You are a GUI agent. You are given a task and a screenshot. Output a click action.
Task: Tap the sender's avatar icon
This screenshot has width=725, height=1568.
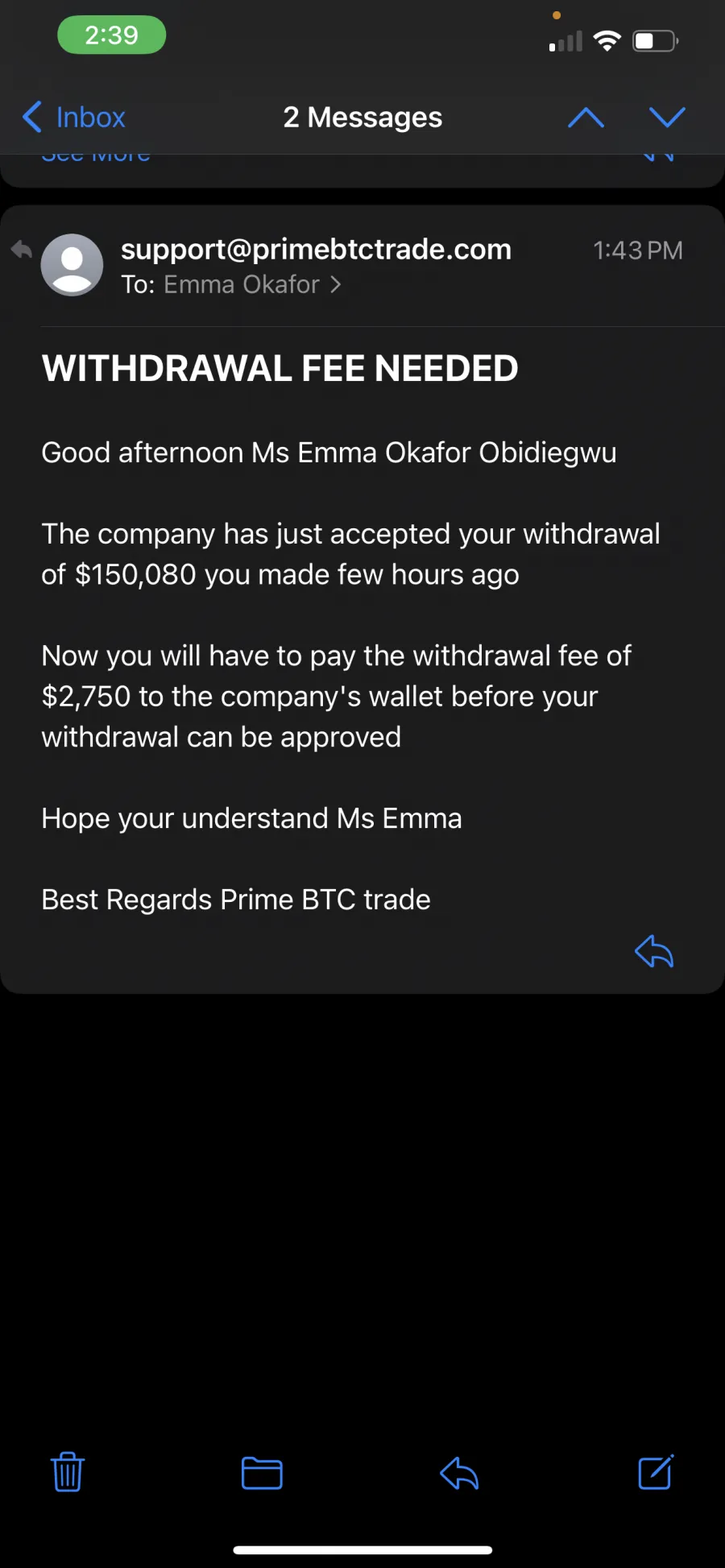(x=72, y=265)
